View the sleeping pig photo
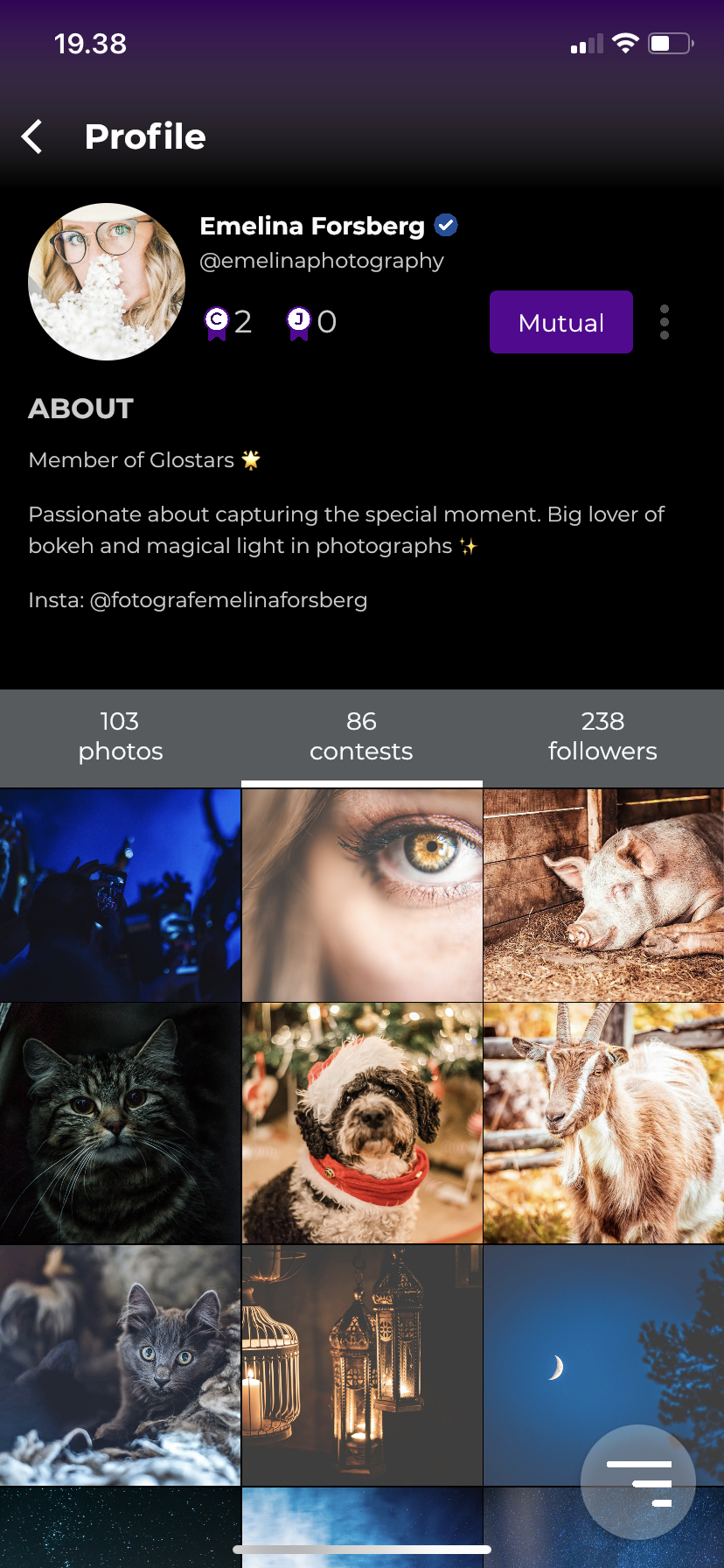The width and height of the screenshot is (724, 1568). [603, 895]
